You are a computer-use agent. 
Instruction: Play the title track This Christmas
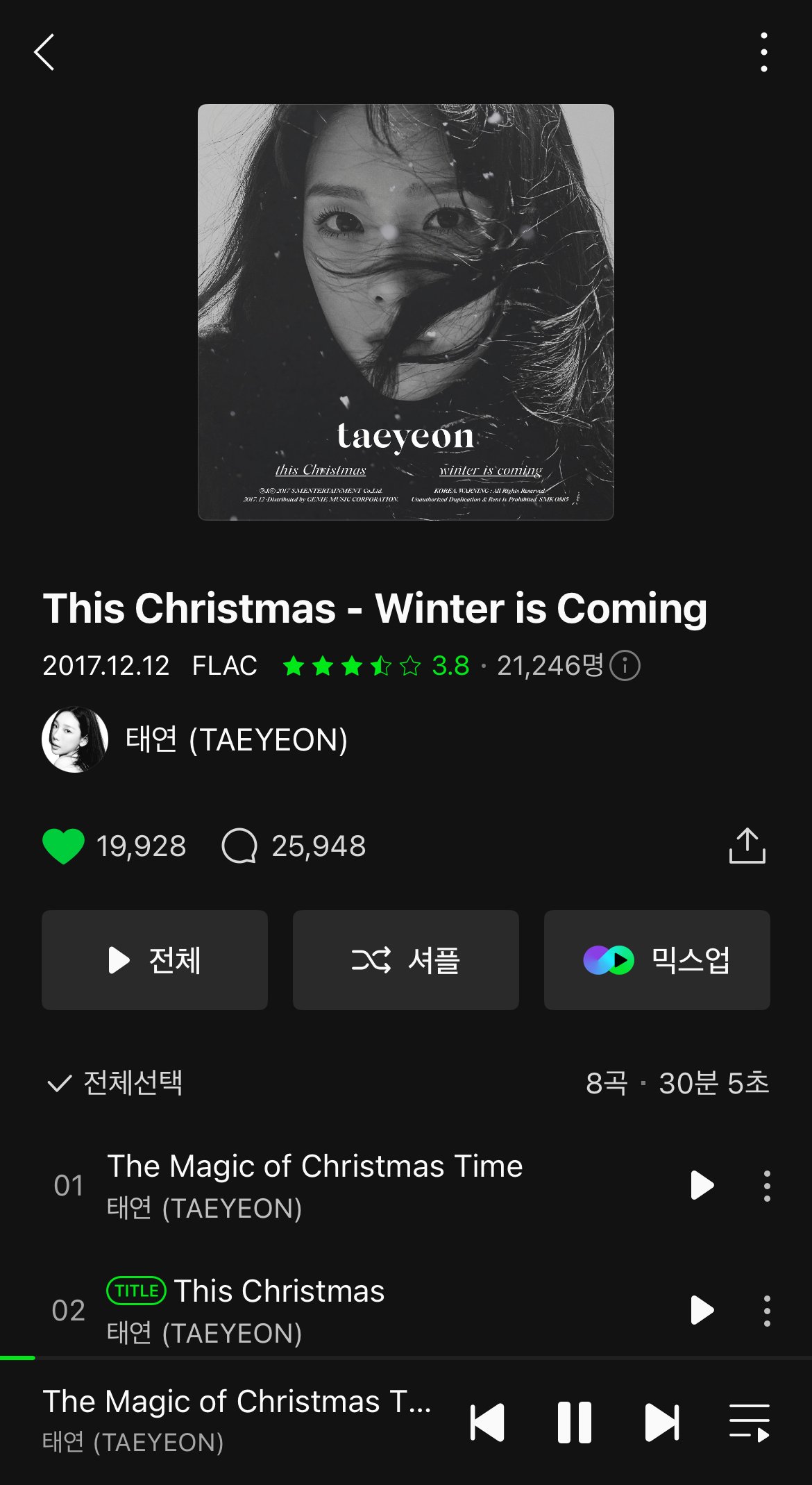coord(702,1310)
